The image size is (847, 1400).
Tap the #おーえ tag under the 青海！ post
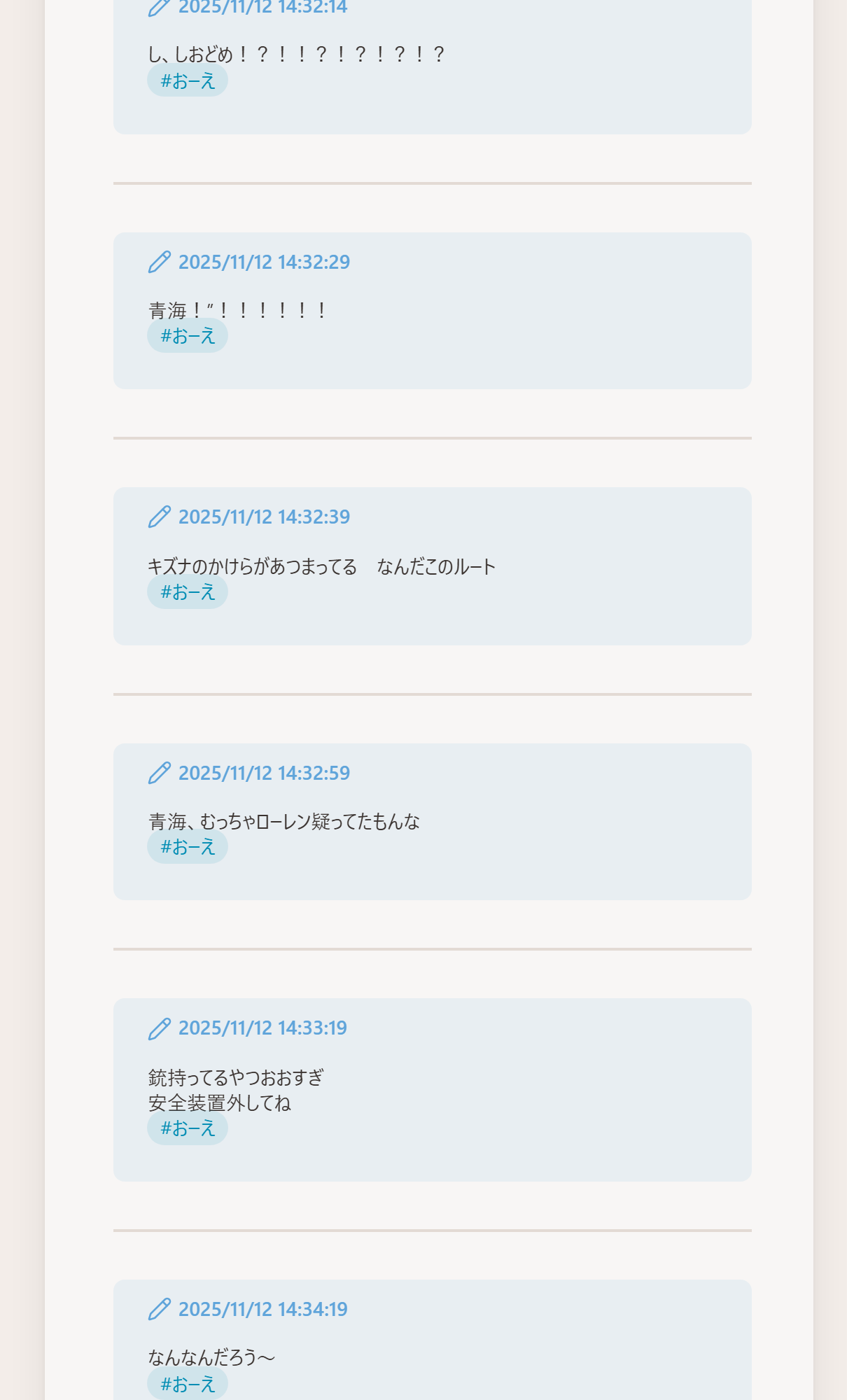pyautogui.click(x=188, y=336)
